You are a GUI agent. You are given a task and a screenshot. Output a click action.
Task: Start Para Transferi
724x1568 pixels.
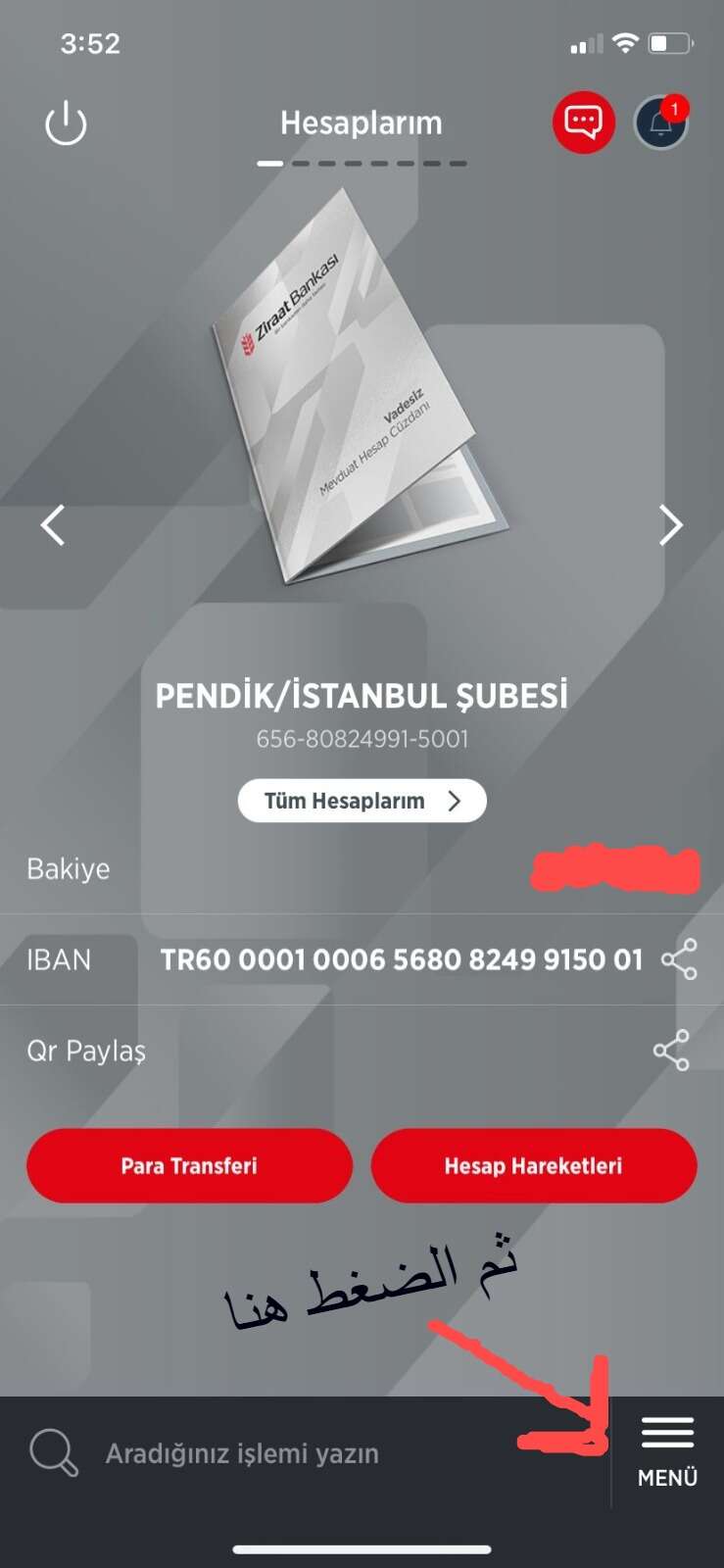(189, 1165)
